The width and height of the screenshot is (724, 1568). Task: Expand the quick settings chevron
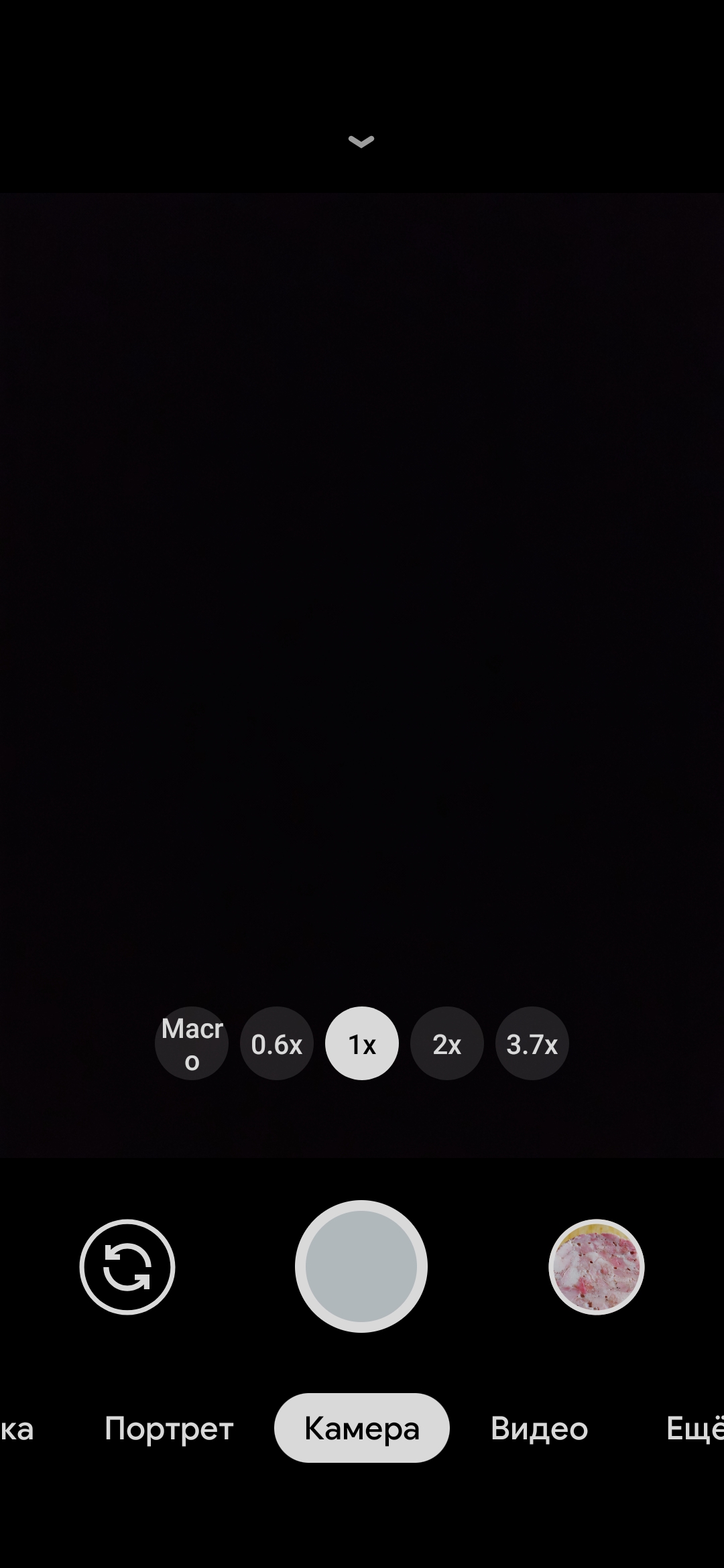(x=361, y=141)
